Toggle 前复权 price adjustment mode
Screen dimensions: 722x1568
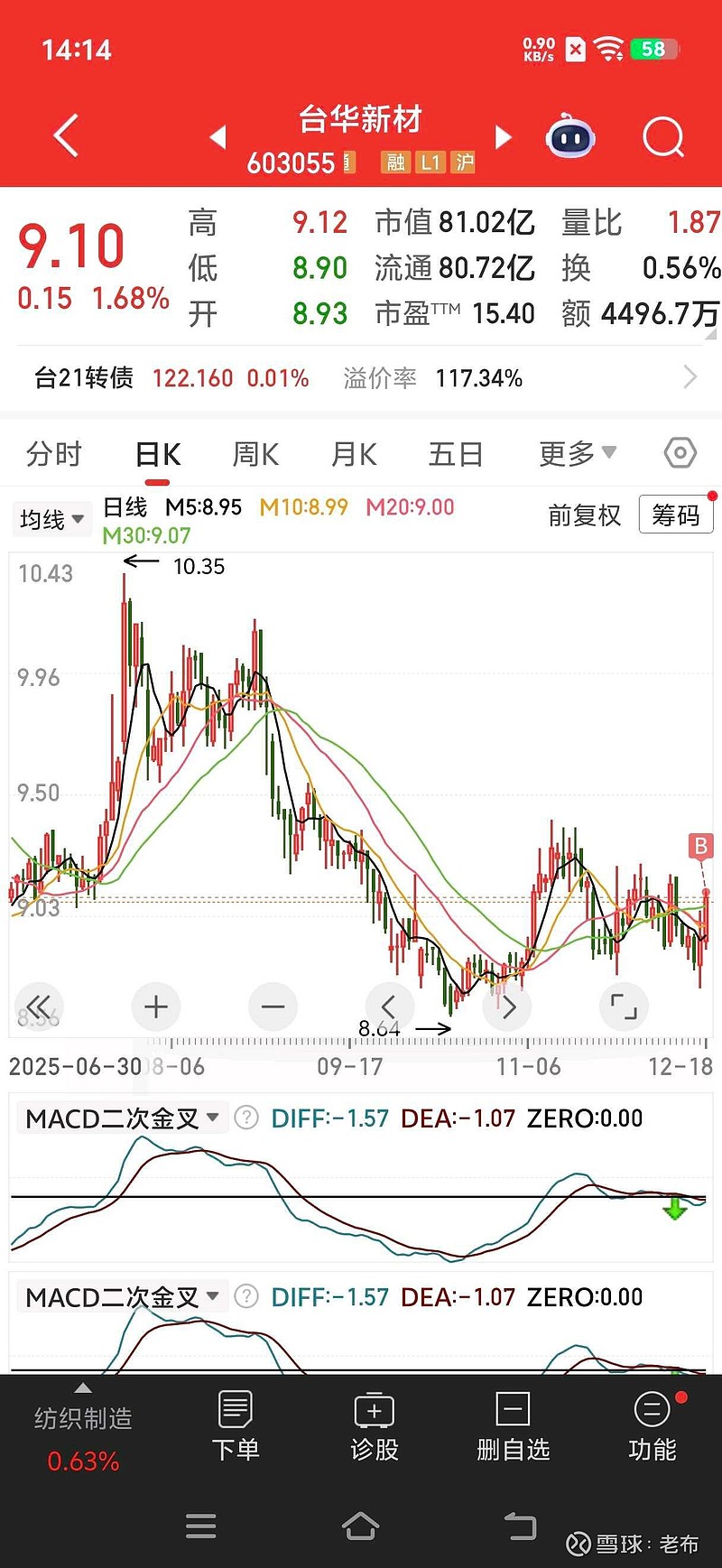(583, 515)
